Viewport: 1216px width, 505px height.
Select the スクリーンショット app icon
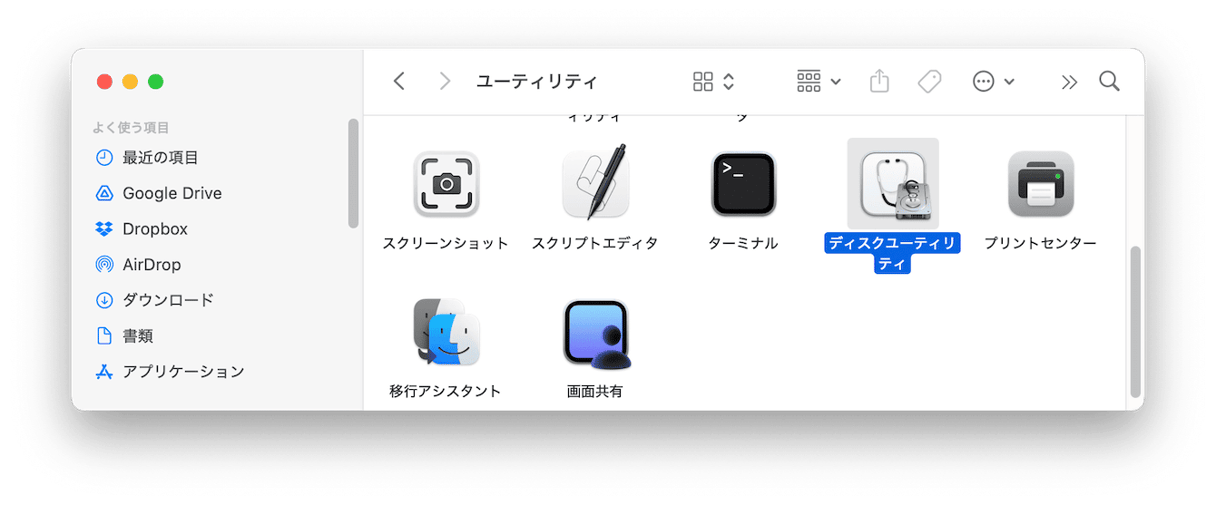click(446, 185)
